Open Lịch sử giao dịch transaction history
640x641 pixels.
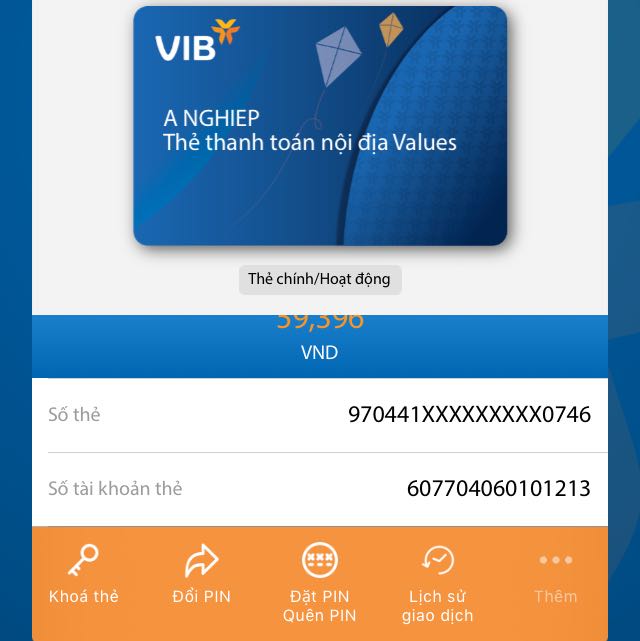tap(438, 580)
